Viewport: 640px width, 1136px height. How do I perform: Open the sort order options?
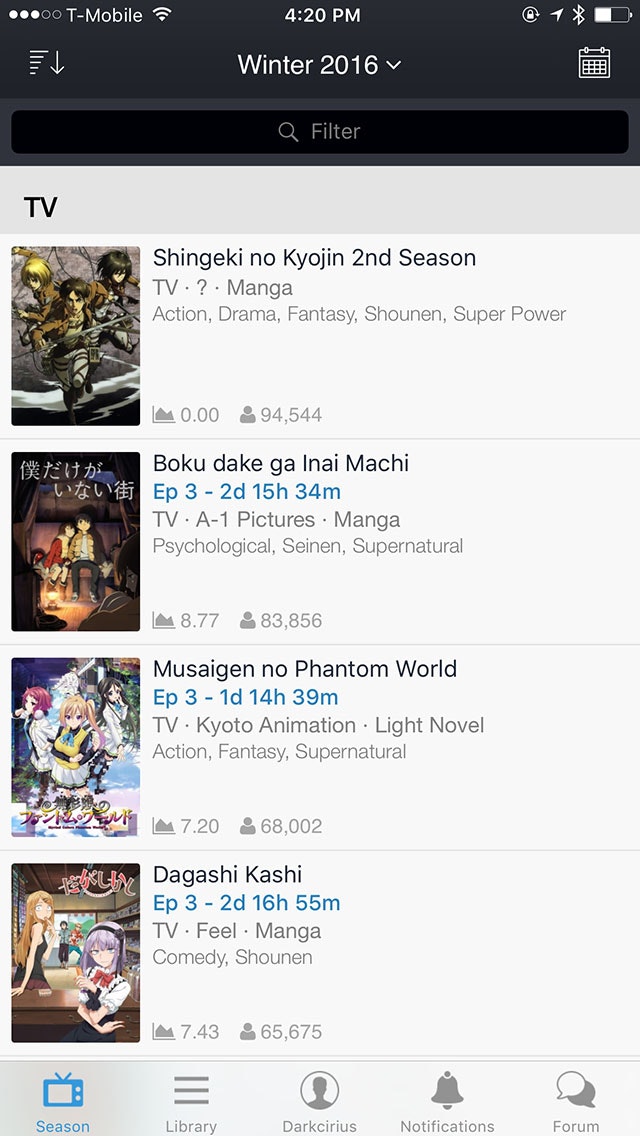point(47,65)
